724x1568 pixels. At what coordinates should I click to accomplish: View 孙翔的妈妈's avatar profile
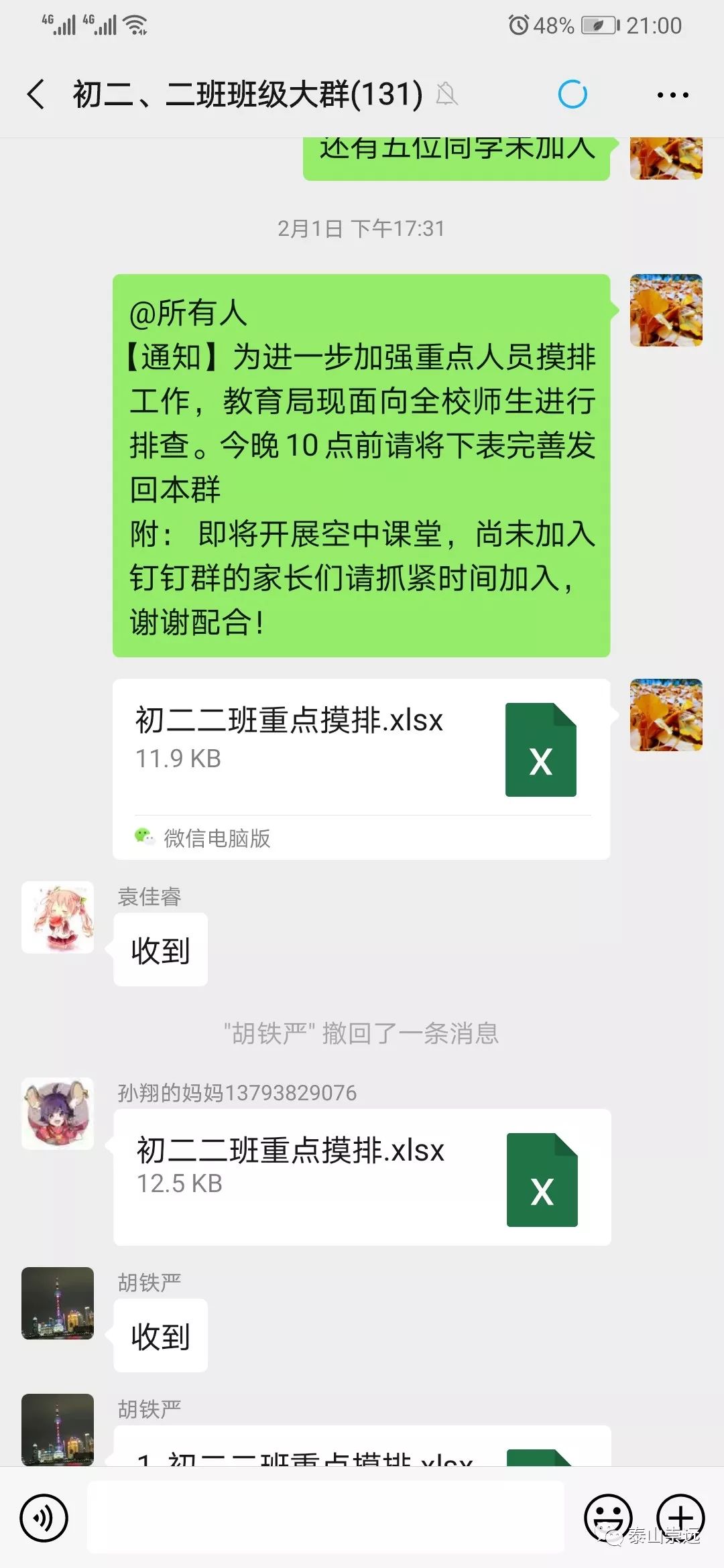(x=58, y=1114)
